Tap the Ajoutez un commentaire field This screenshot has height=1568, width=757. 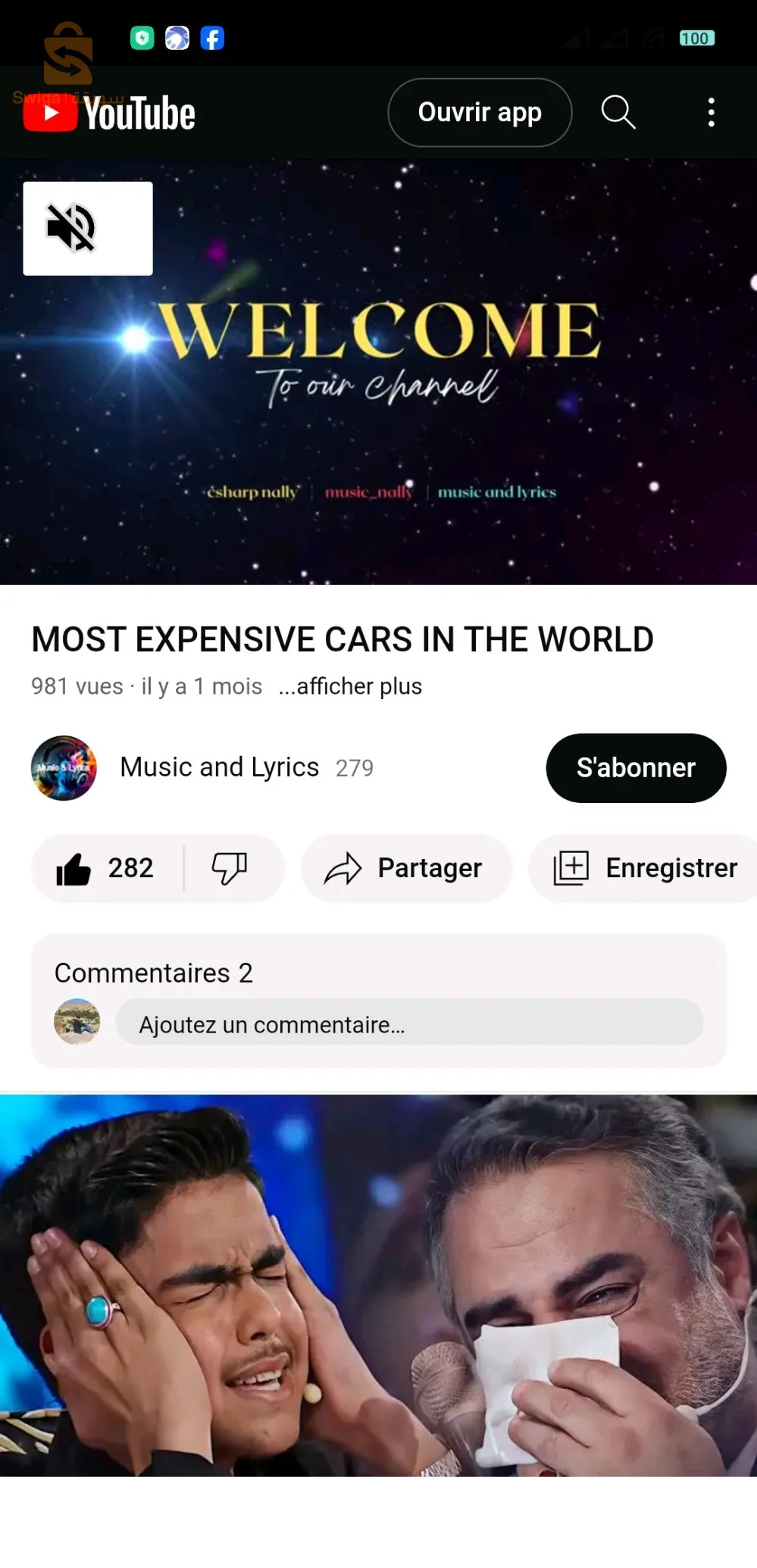pyautogui.click(x=409, y=1024)
